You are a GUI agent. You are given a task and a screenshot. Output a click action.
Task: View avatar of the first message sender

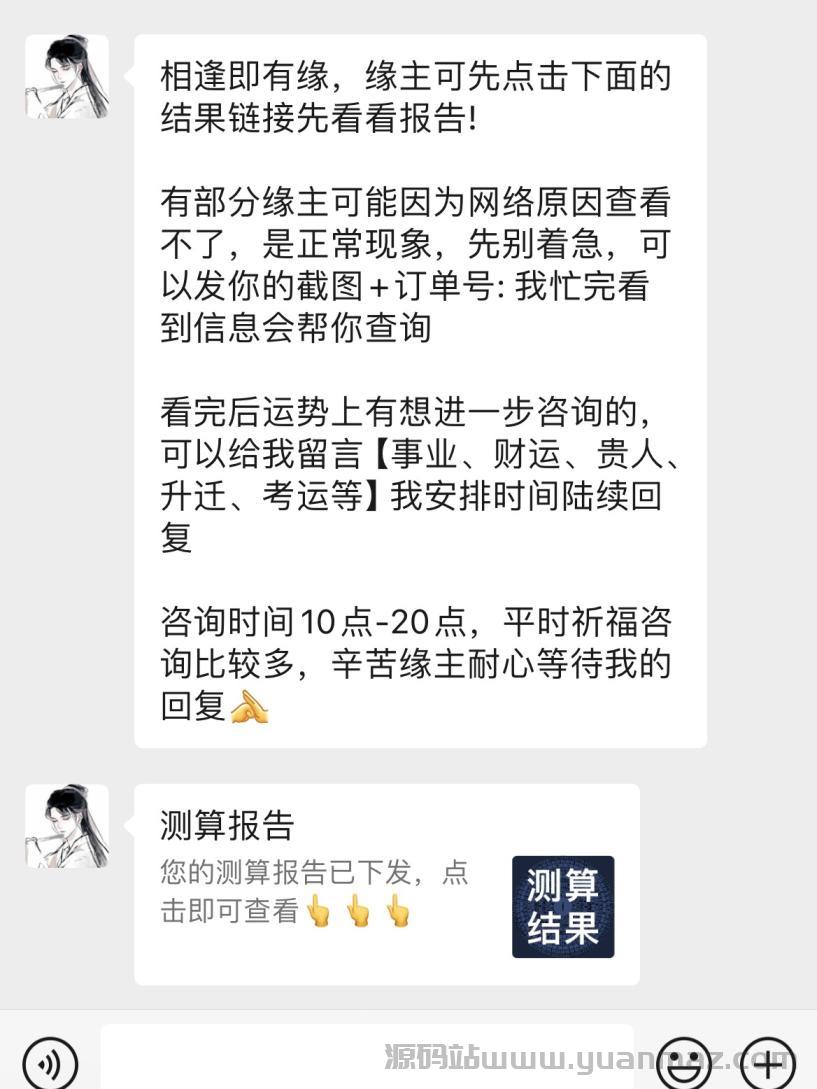click(67, 77)
